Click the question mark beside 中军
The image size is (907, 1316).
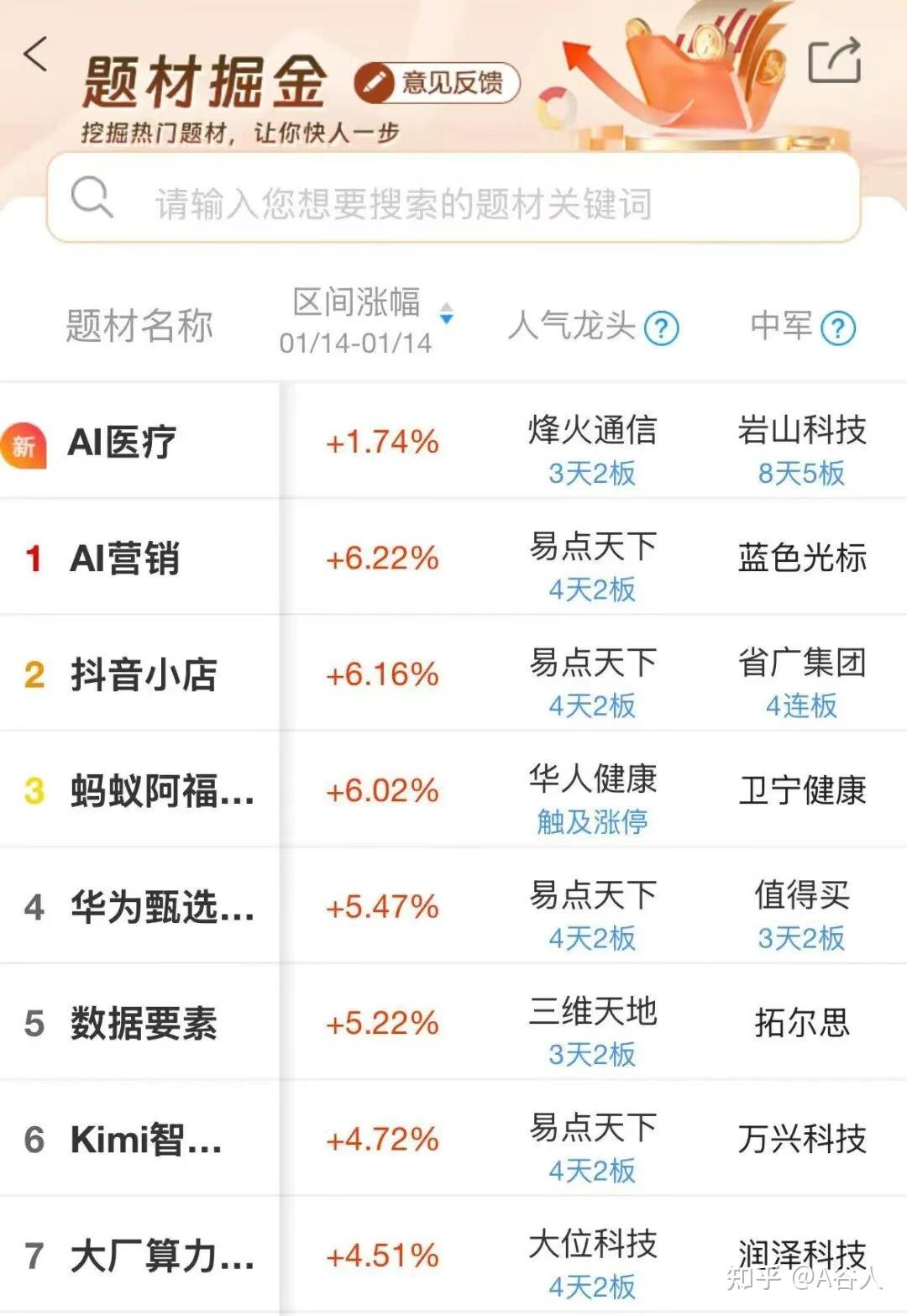pyautogui.click(x=838, y=329)
